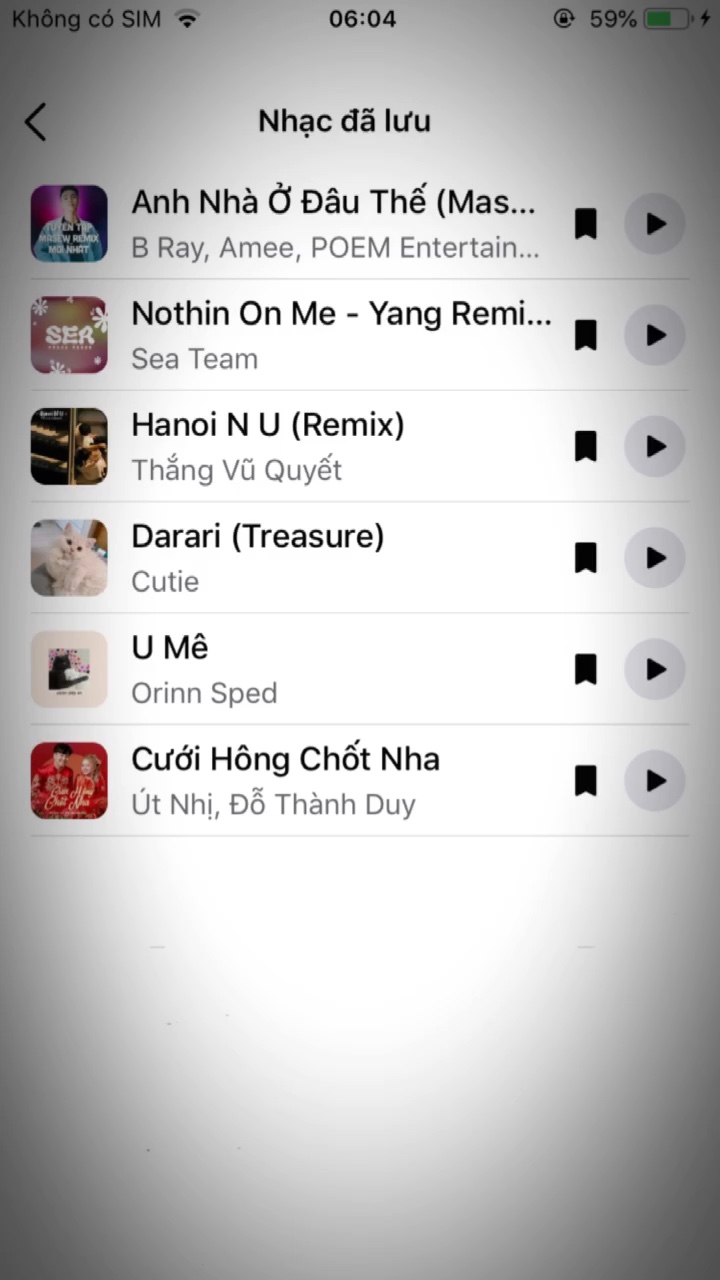This screenshot has height=1280, width=720.
Task: Play Cưới Hông Chốt Nha
Action: 655,780
